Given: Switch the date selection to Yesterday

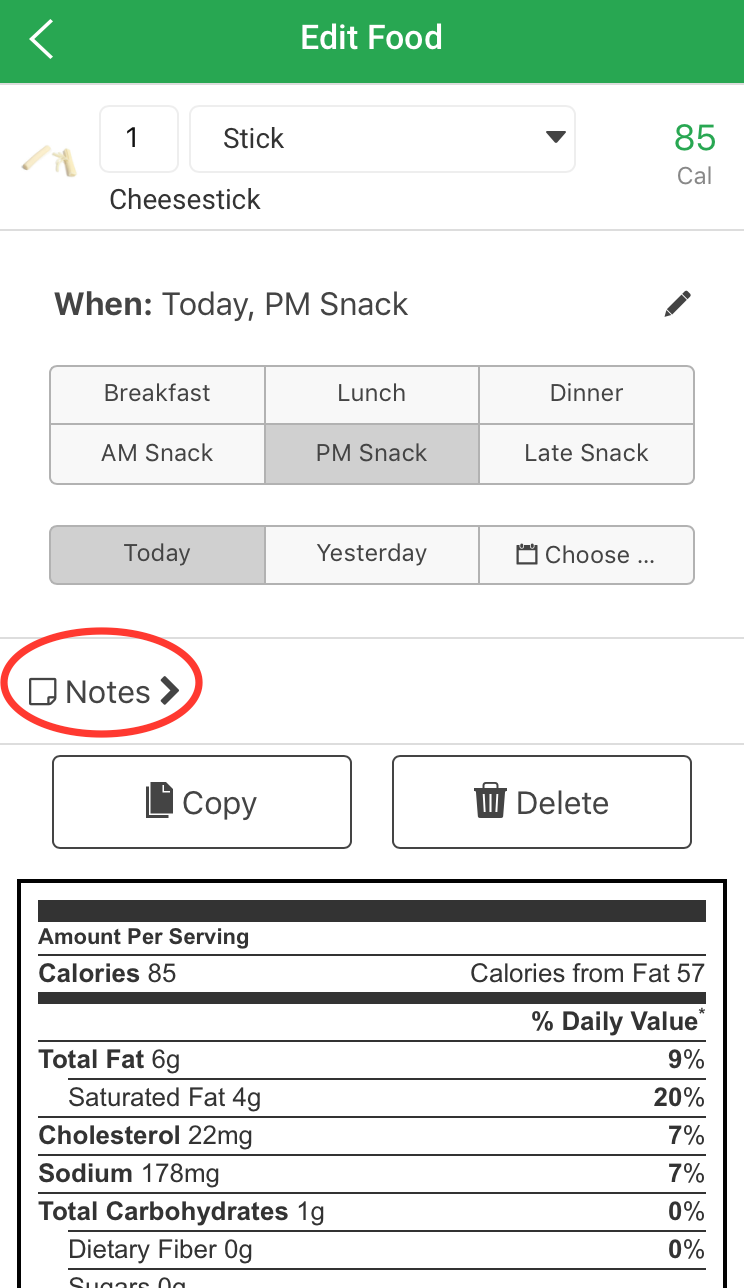Looking at the screenshot, I should 371,554.
